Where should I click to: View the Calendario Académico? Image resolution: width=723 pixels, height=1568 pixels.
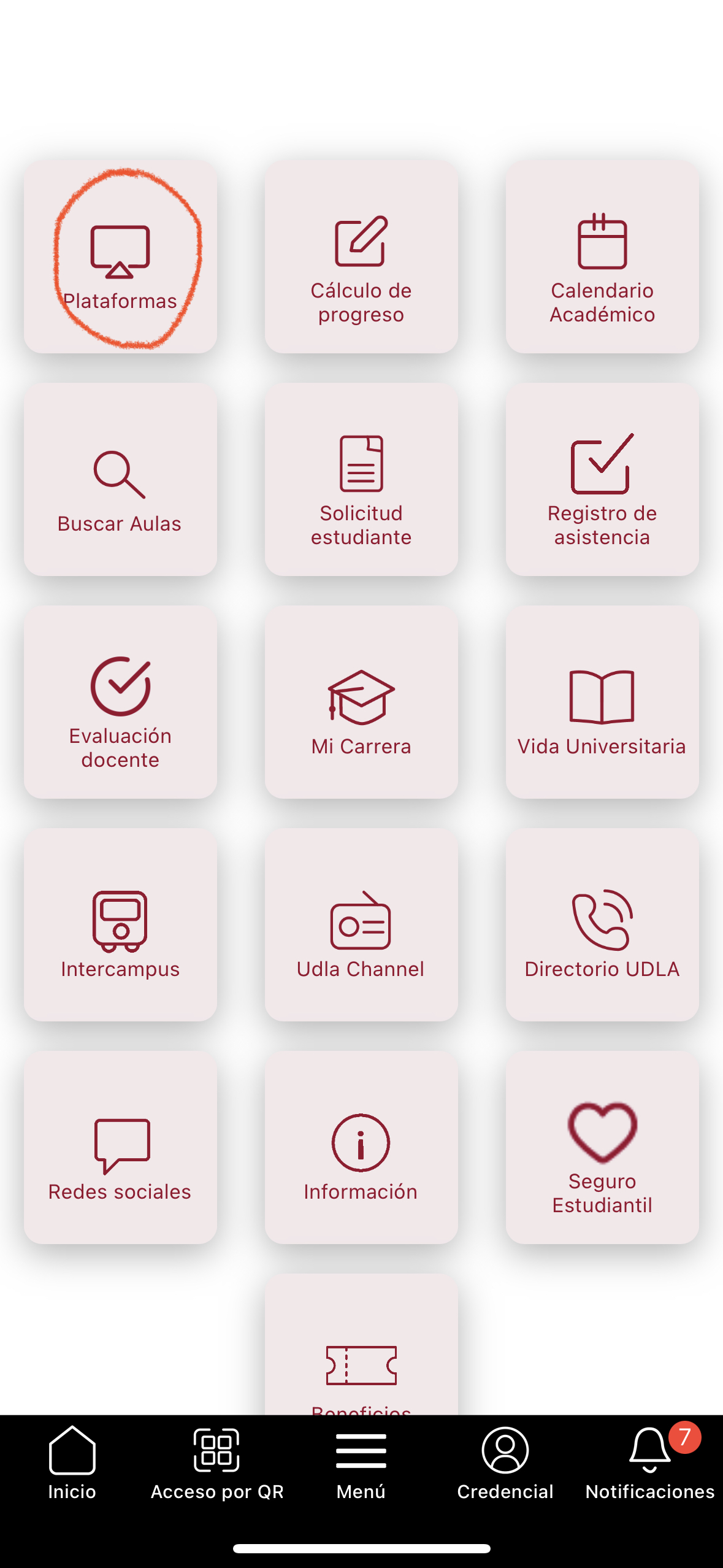point(602,258)
